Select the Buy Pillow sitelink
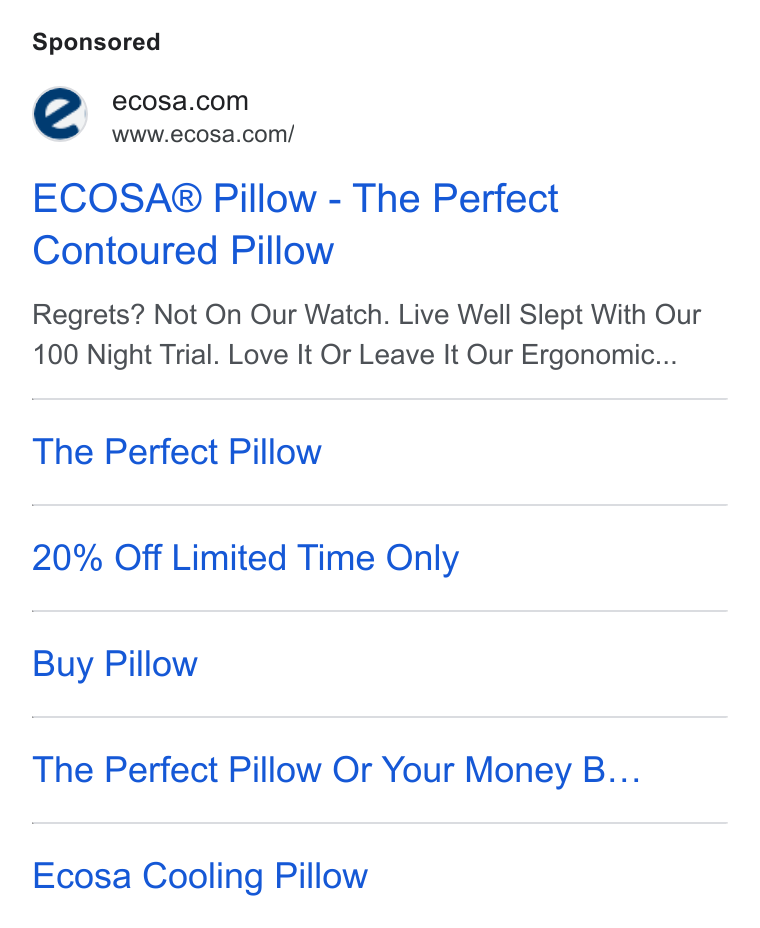The image size is (760, 928). (115, 664)
